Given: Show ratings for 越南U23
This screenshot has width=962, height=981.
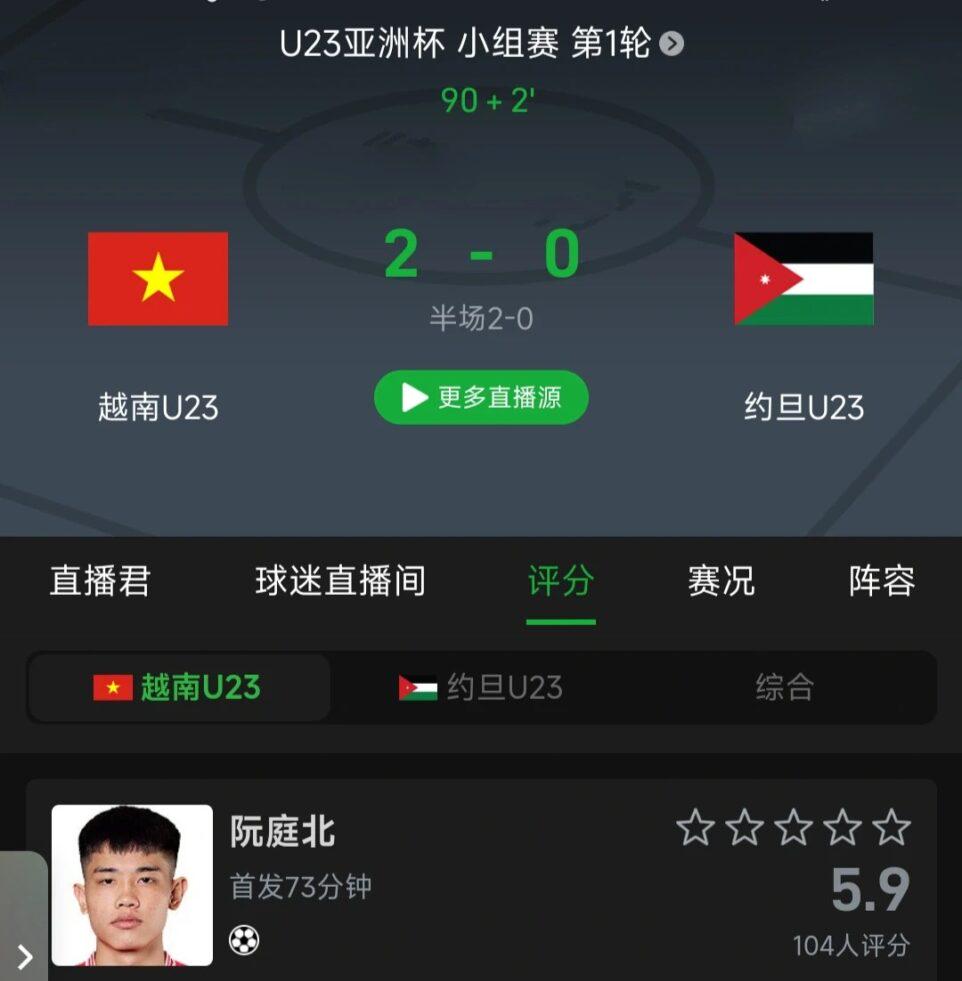Looking at the screenshot, I should (x=178, y=688).
